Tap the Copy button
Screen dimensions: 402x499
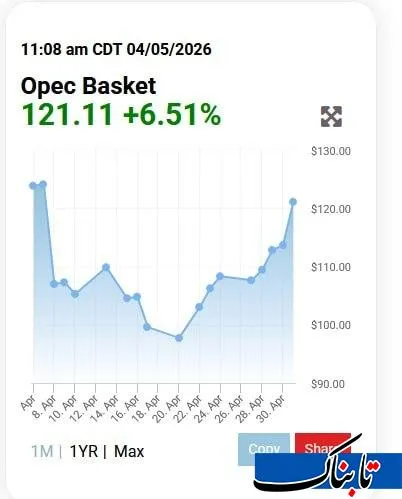click(264, 449)
